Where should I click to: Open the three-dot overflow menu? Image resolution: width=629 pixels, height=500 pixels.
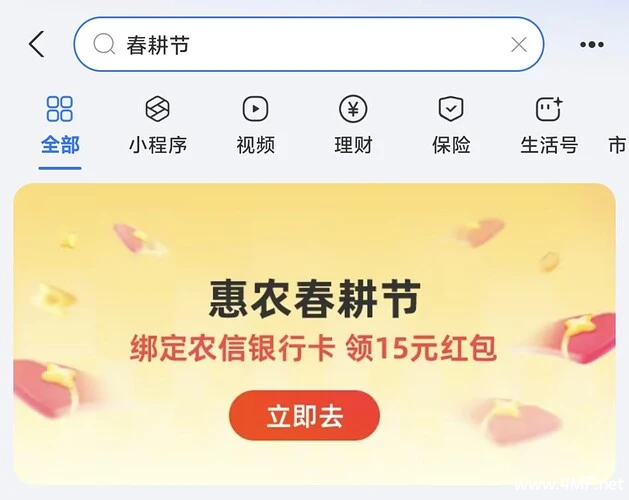591,45
